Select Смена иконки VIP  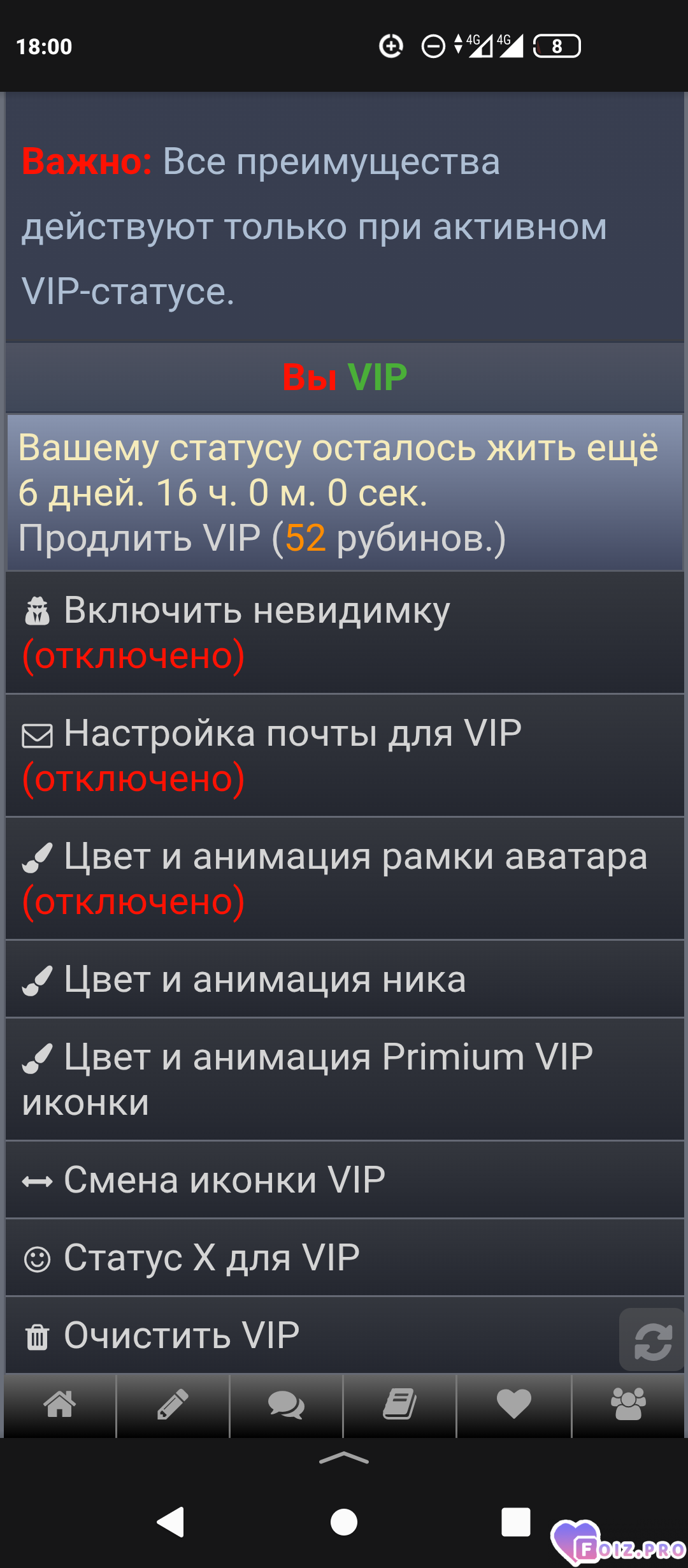pos(345,1180)
